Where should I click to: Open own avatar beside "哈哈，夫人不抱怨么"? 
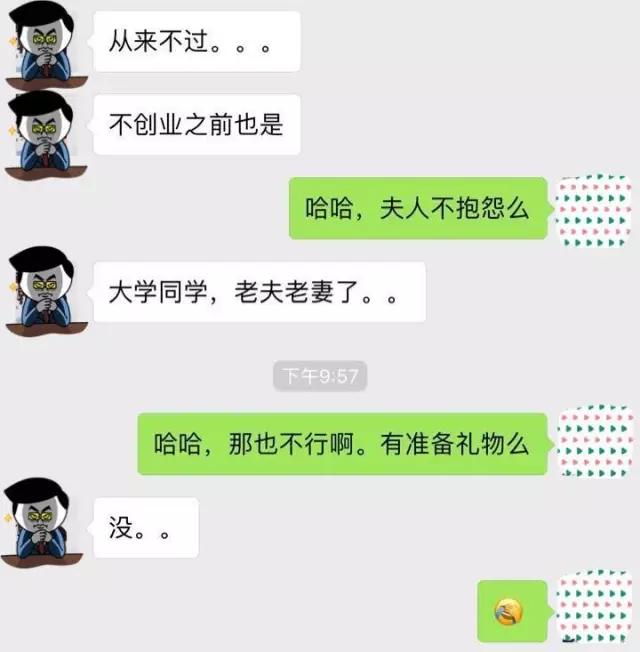click(595, 209)
